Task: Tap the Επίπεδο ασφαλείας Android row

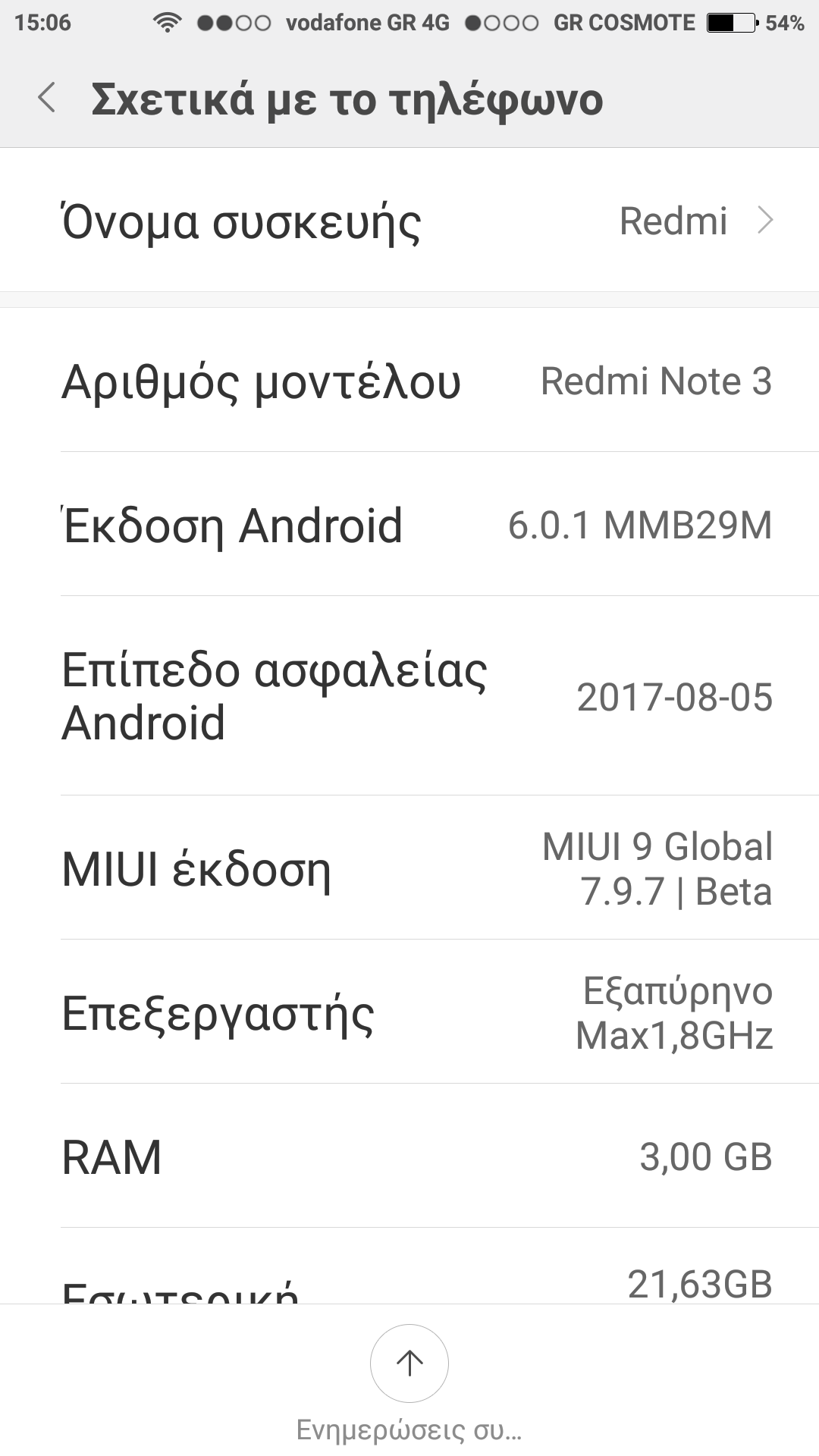Action: 409,696
